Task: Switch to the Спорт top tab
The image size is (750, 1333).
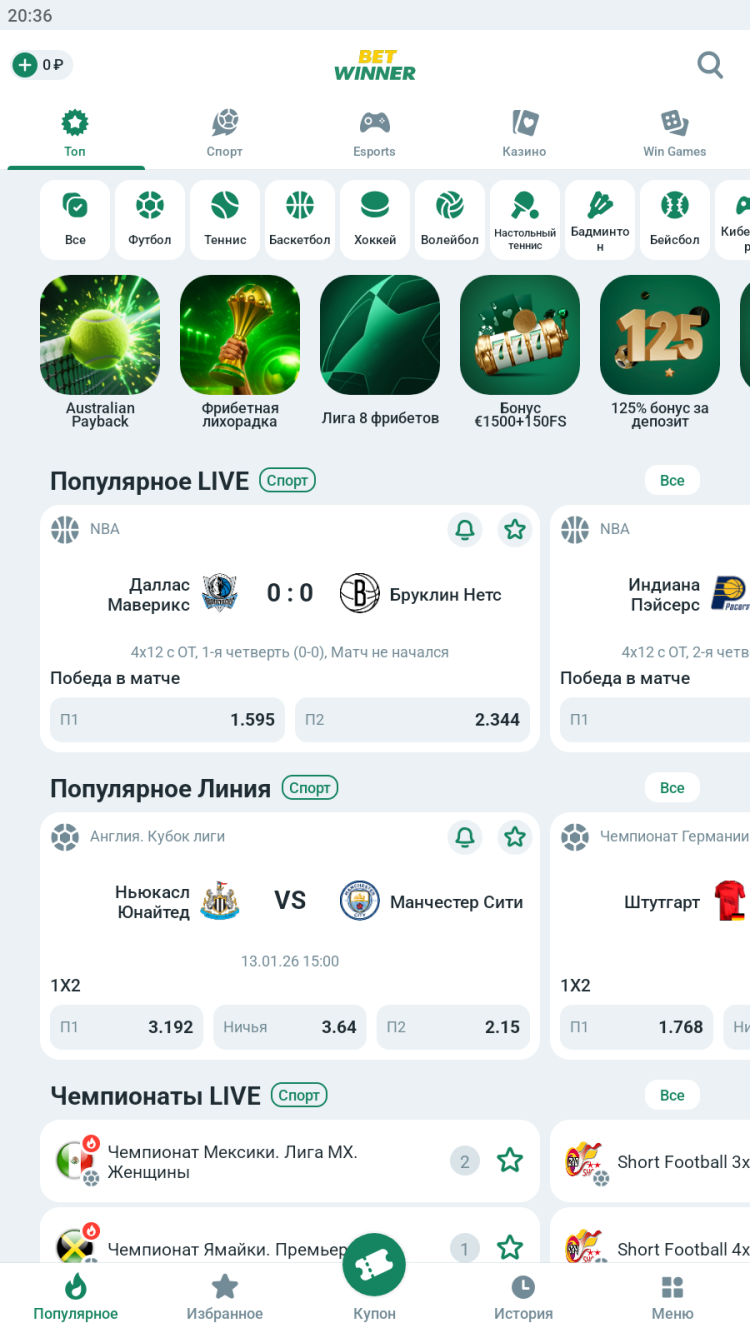Action: point(225,134)
